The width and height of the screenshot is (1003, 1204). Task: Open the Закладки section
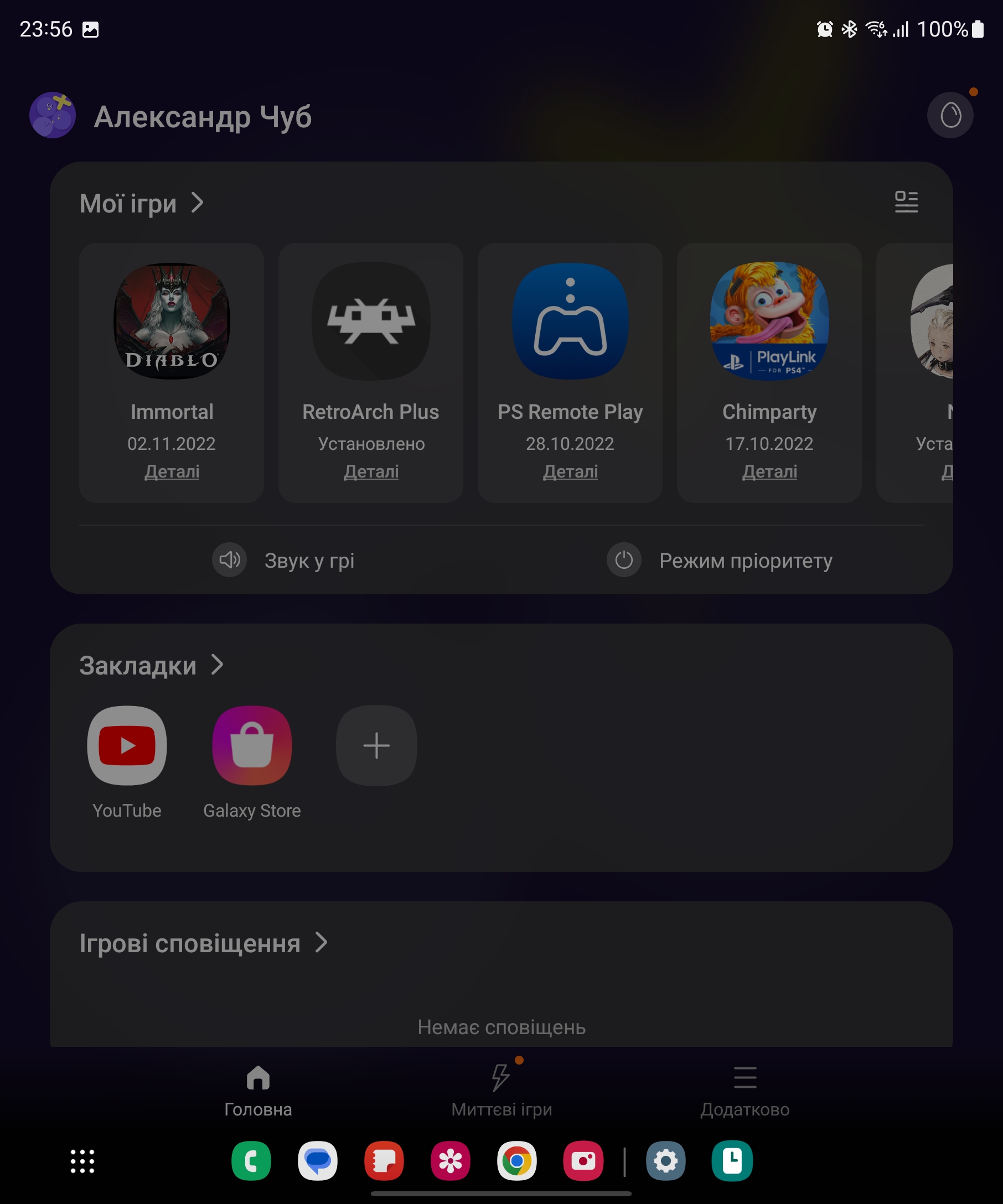pyautogui.click(x=151, y=666)
